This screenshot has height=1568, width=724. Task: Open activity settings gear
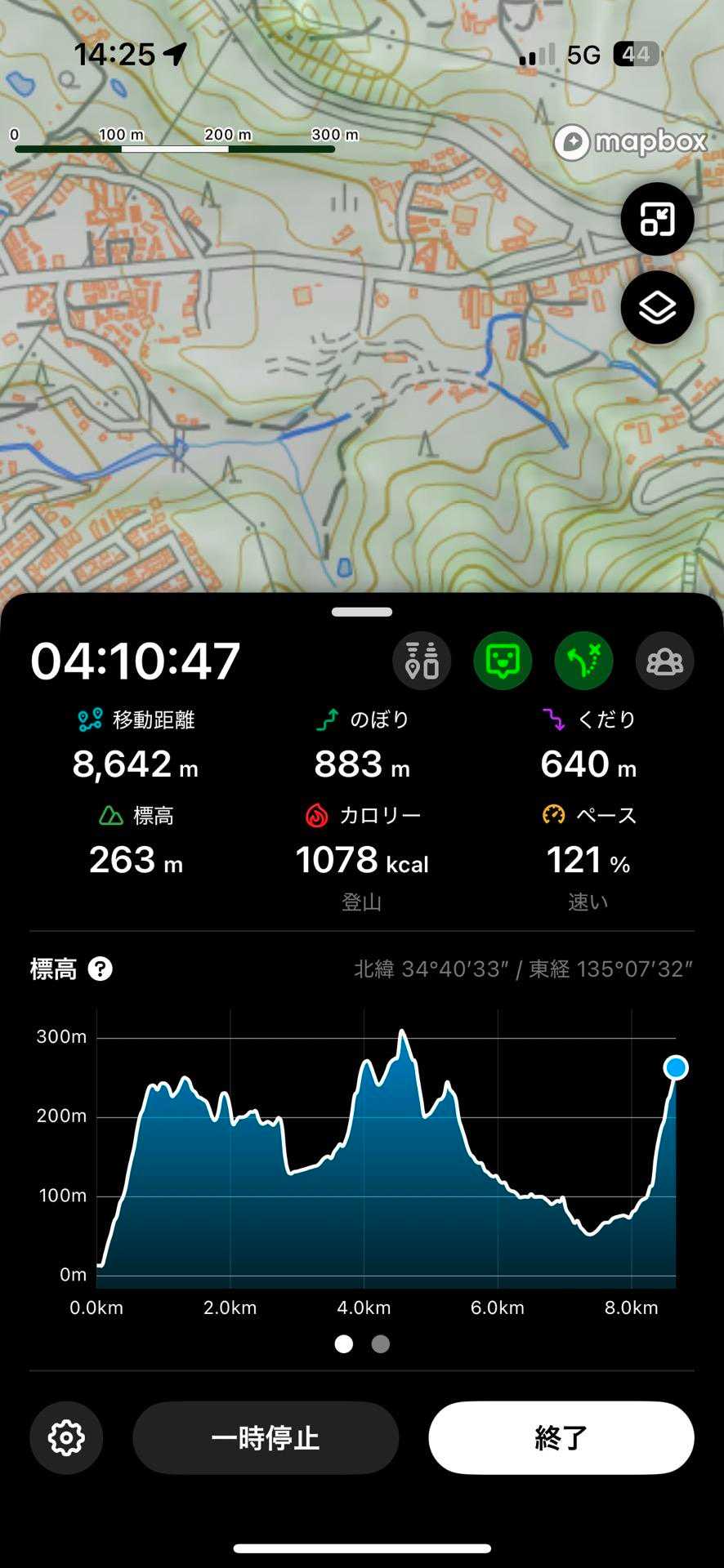pyautogui.click(x=66, y=1437)
